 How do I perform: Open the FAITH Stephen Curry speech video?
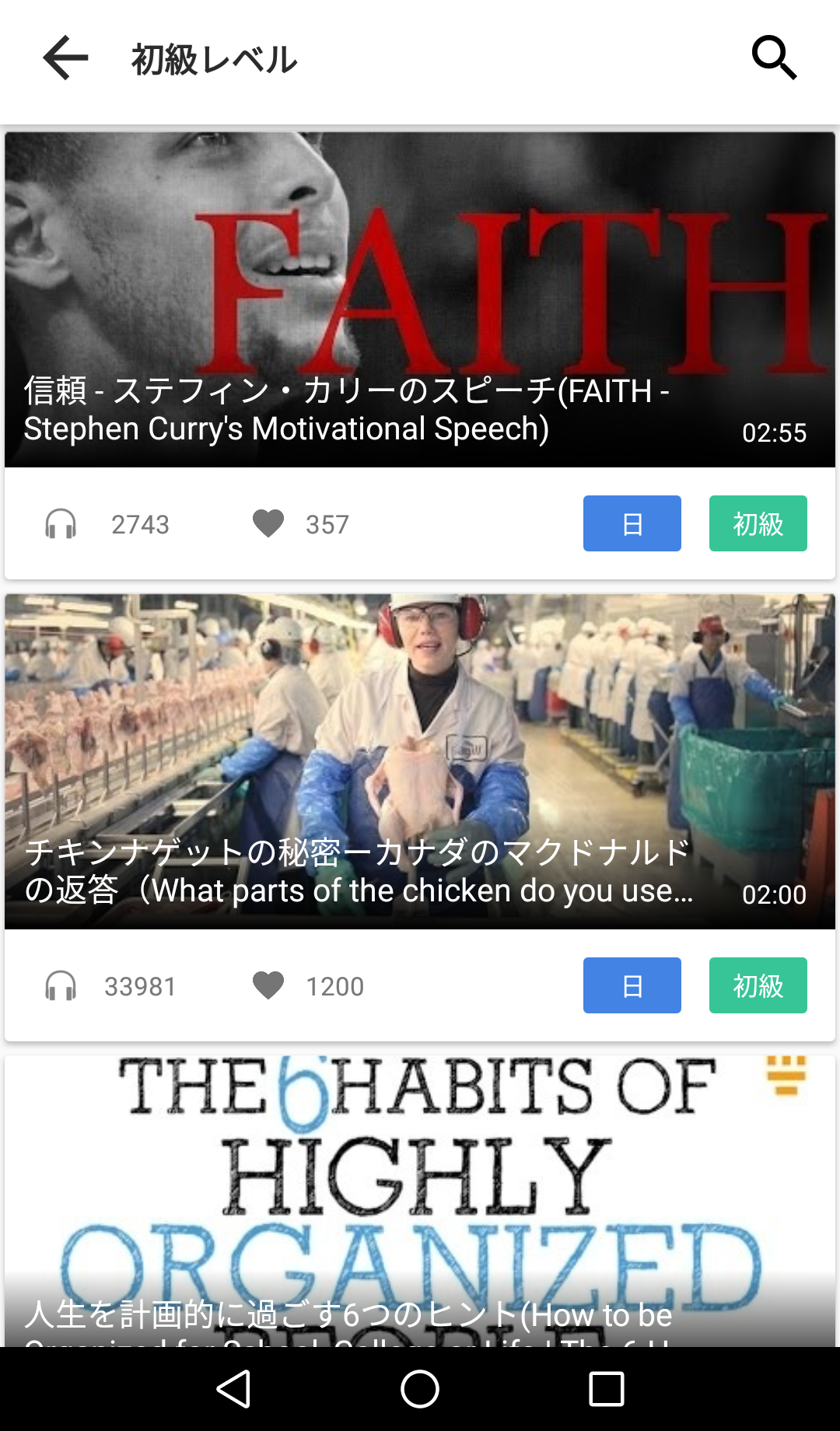[x=420, y=299]
